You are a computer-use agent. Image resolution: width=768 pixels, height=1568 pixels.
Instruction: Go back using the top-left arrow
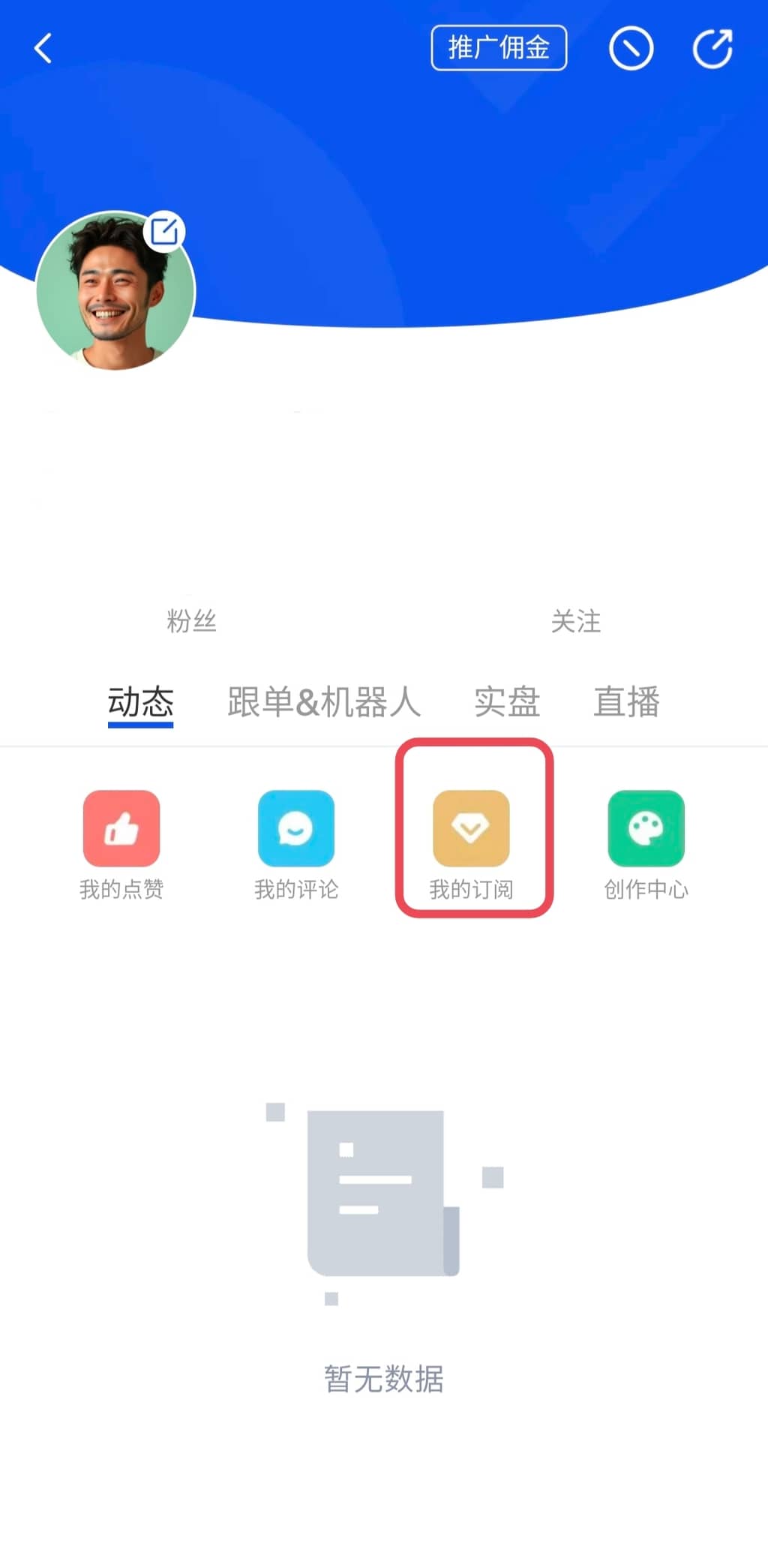pos(43,49)
